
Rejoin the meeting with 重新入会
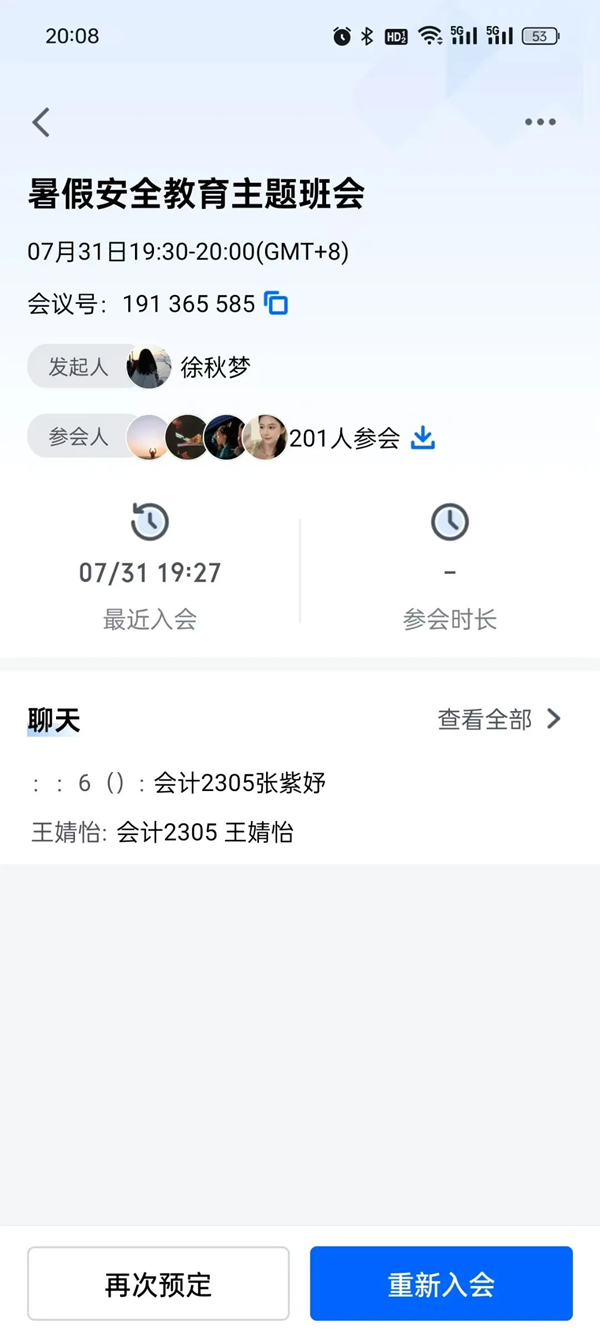pyautogui.click(x=441, y=1284)
